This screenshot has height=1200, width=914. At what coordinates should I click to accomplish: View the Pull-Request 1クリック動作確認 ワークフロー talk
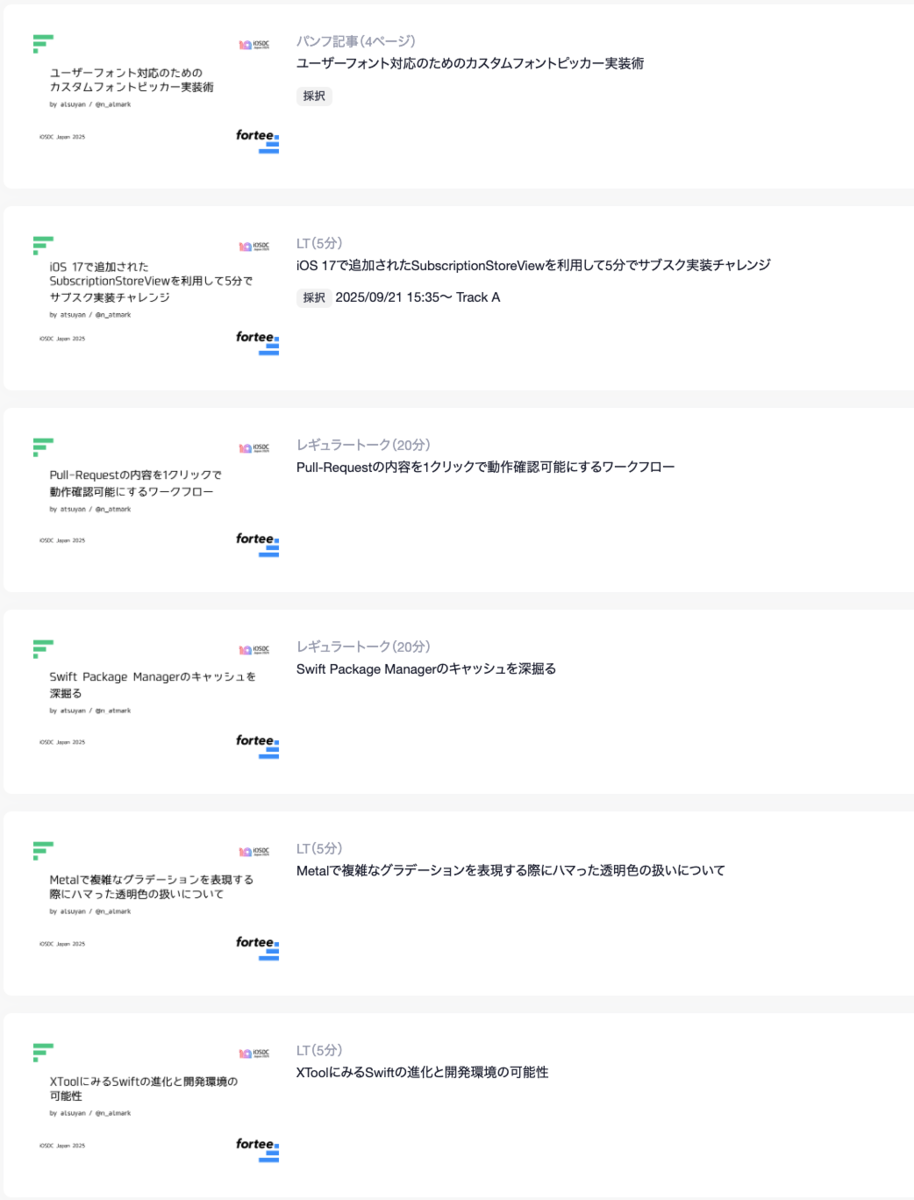[x=485, y=467]
